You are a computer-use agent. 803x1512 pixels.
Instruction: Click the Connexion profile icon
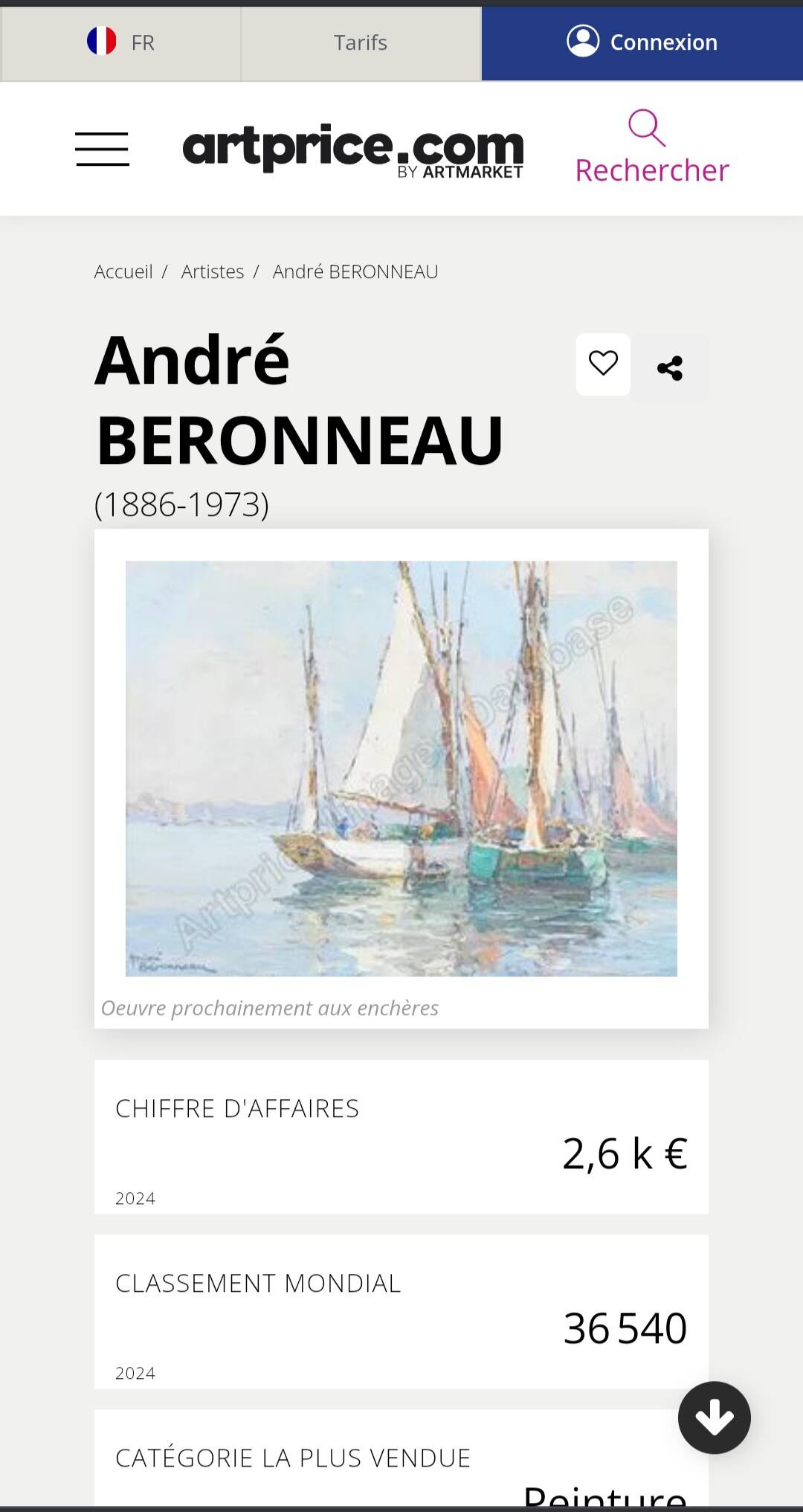pos(584,42)
